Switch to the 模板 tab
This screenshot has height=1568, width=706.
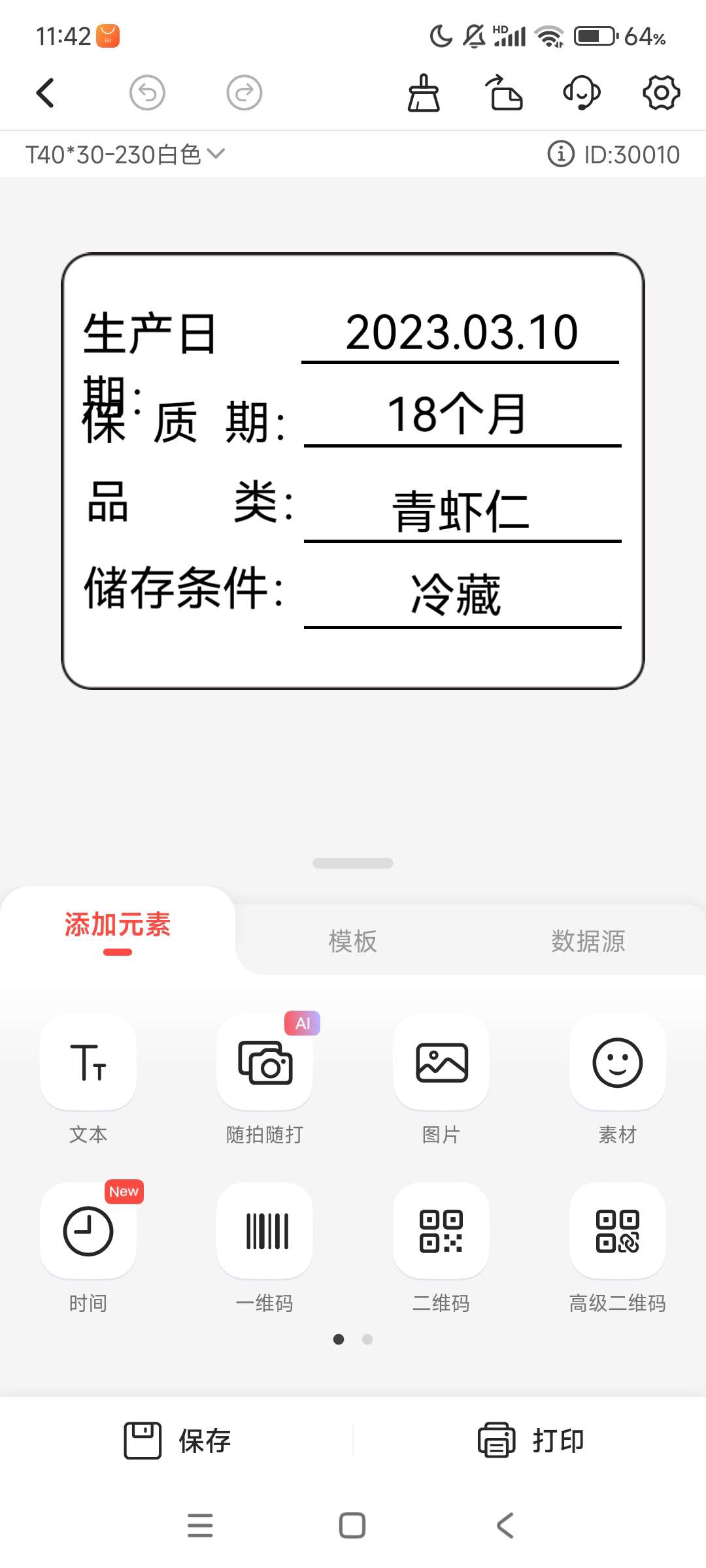pos(352,941)
